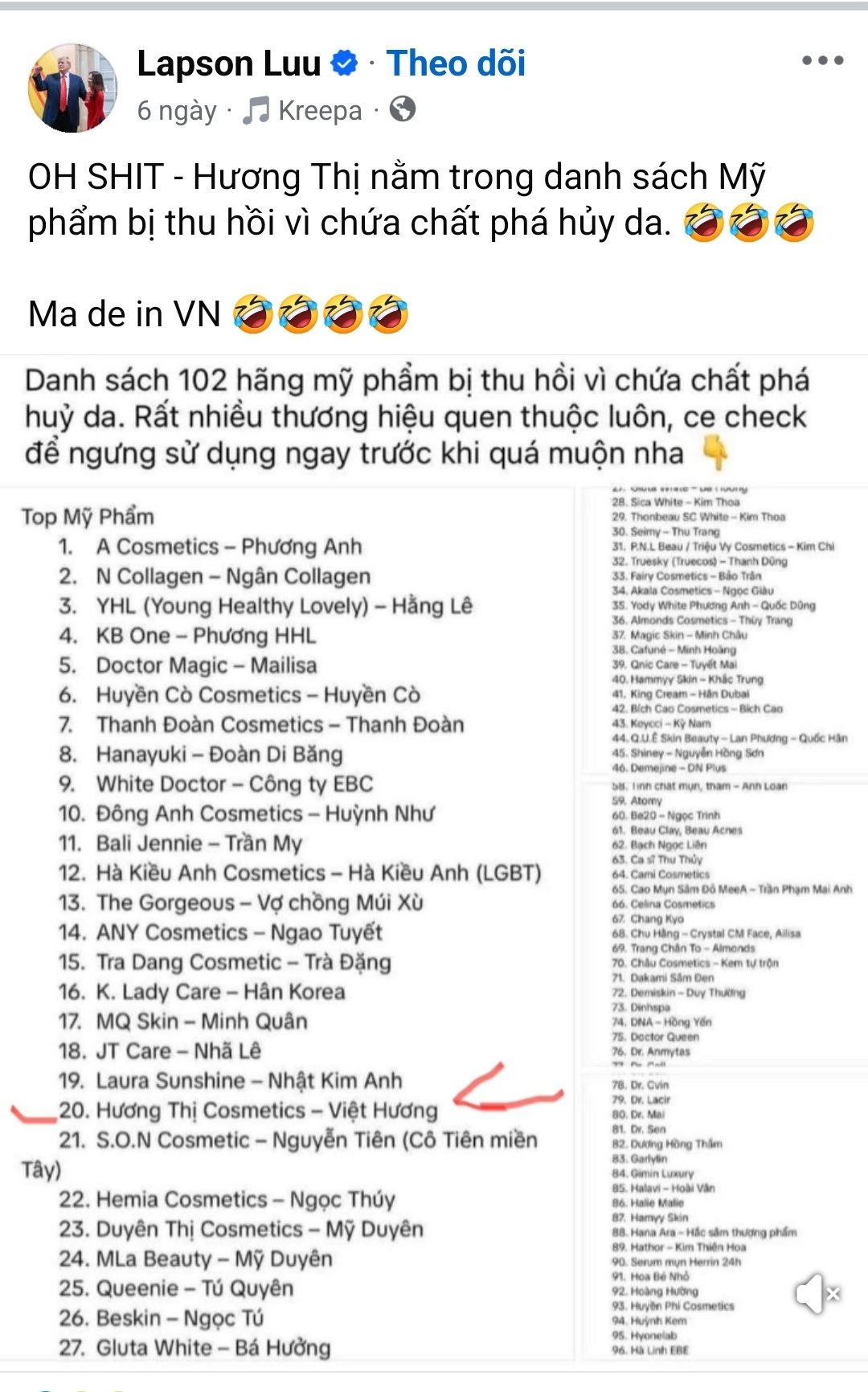This screenshot has width=868, height=1392.
Task: Open Lapson Luu's profile name link
Action: pyautogui.click(x=229, y=63)
